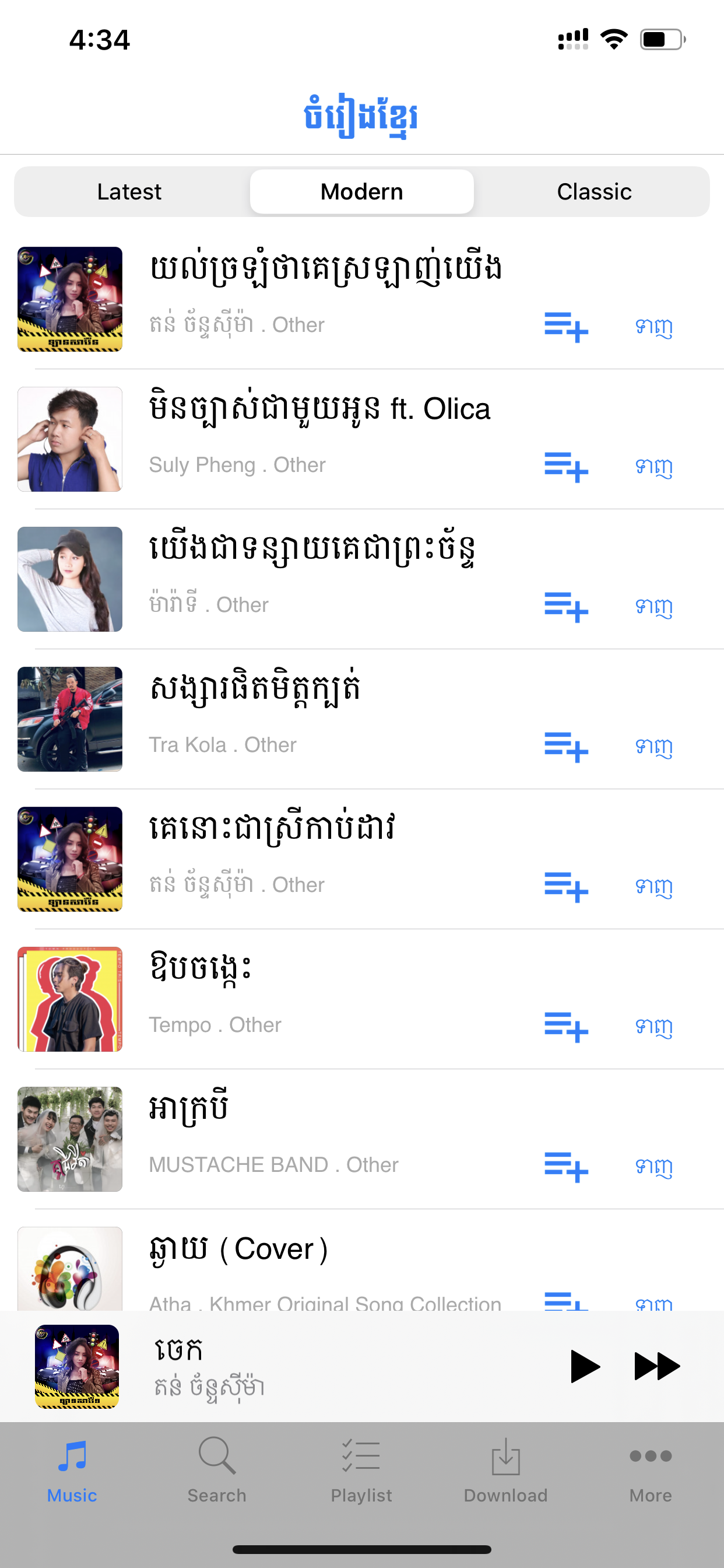Skip to the next track

pos(656,1366)
